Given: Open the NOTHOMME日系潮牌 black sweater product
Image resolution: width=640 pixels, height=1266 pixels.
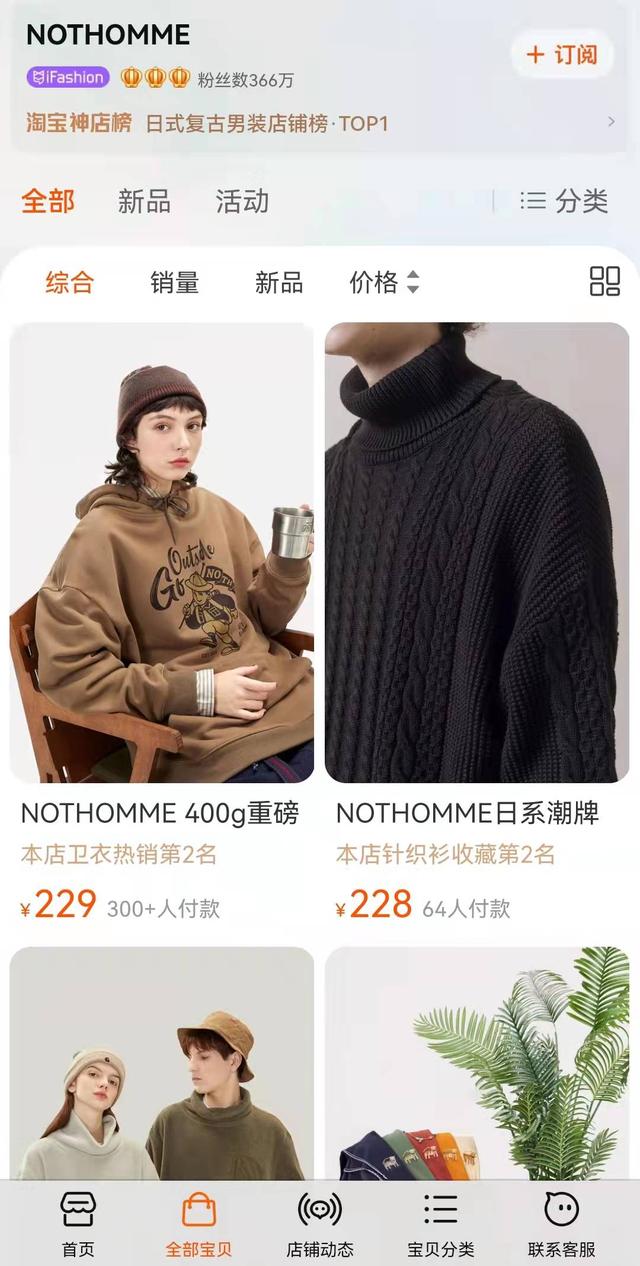Looking at the screenshot, I should click(x=477, y=552).
